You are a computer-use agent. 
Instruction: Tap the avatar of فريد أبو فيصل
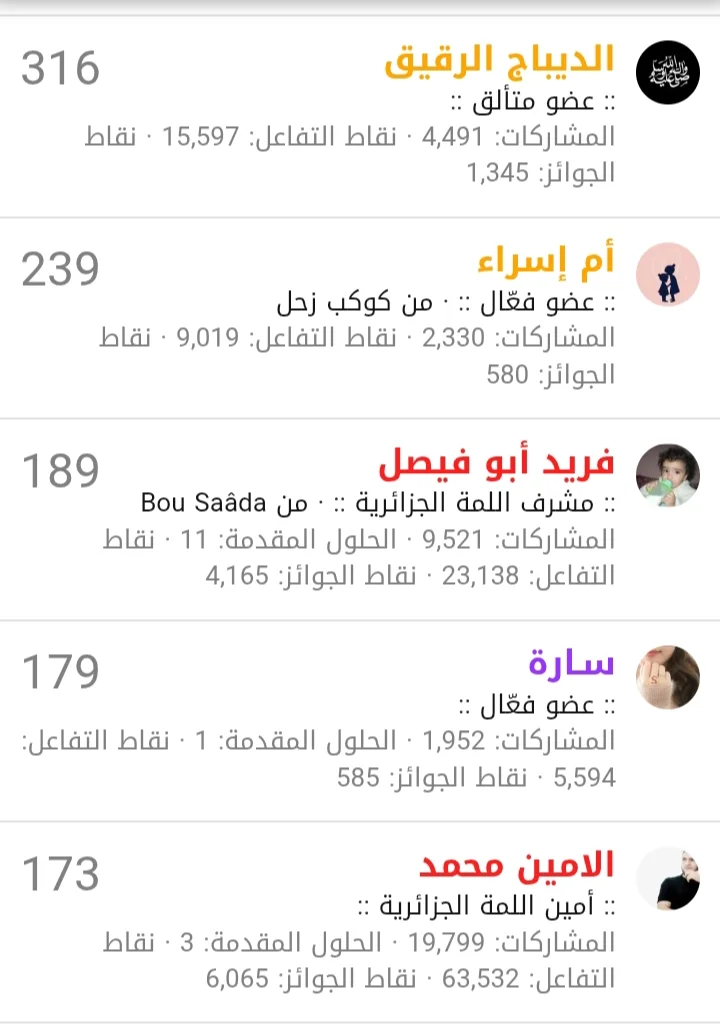668,475
